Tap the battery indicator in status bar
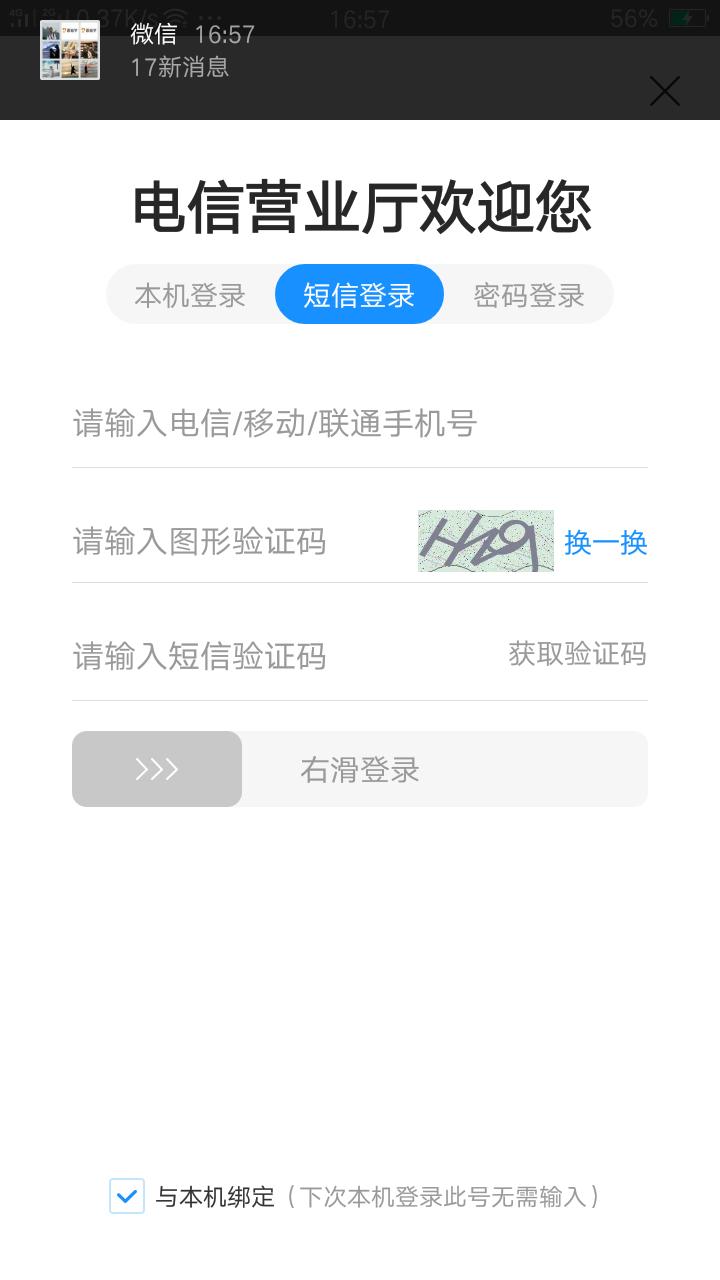This screenshot has width=720, height=1280. (690, 16)
